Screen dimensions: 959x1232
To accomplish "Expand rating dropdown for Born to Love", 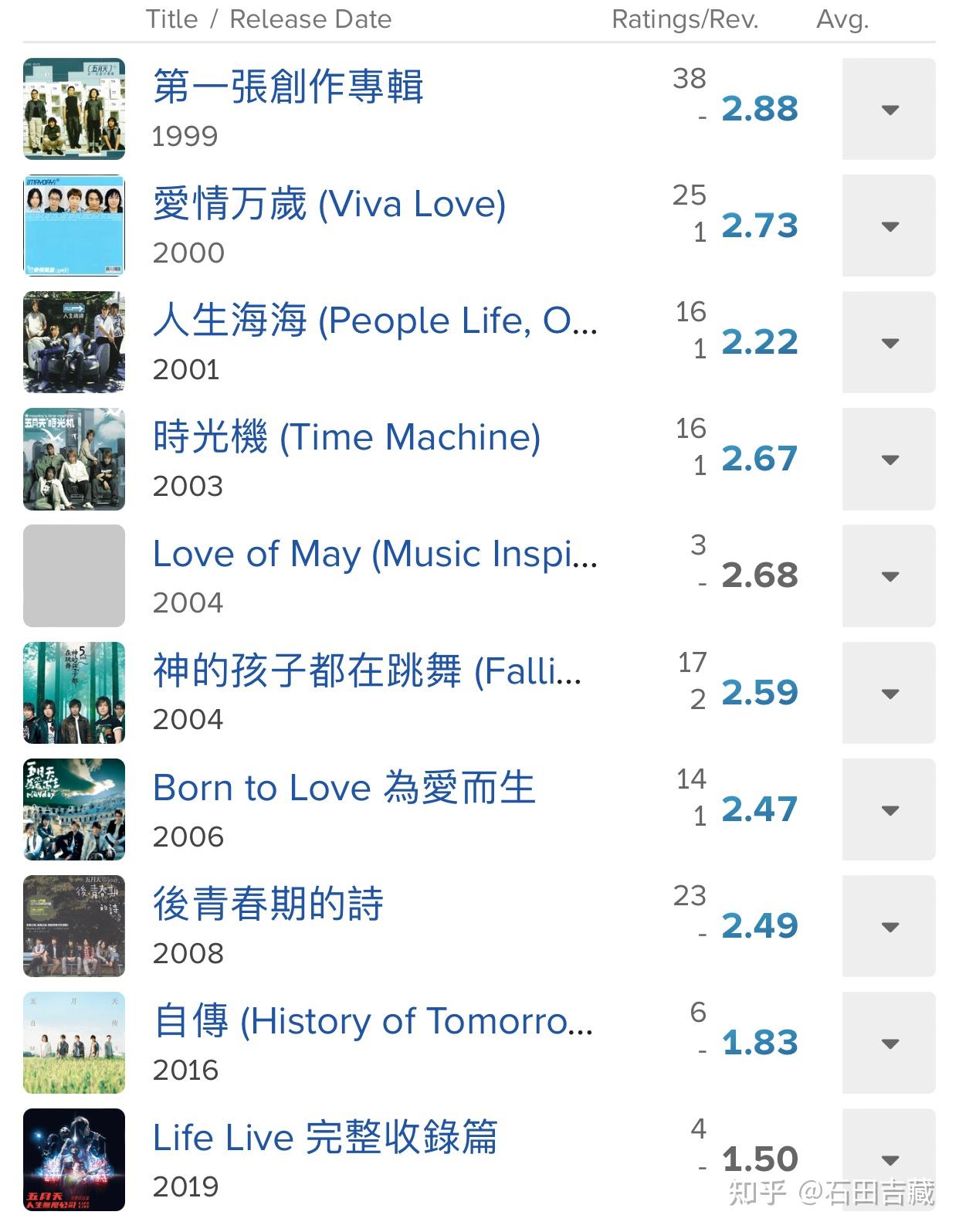I will click(889, 810).
